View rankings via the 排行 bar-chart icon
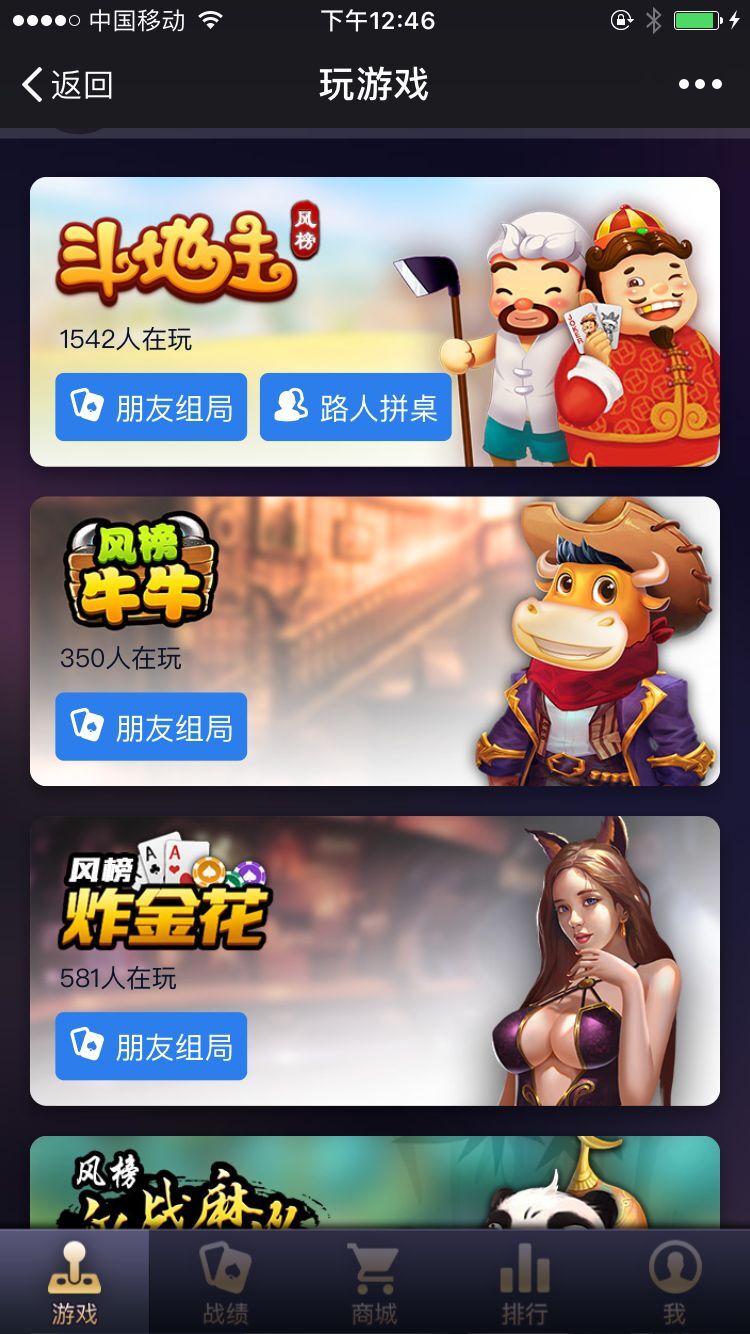750x1334 pixels. click(524, 1267)
